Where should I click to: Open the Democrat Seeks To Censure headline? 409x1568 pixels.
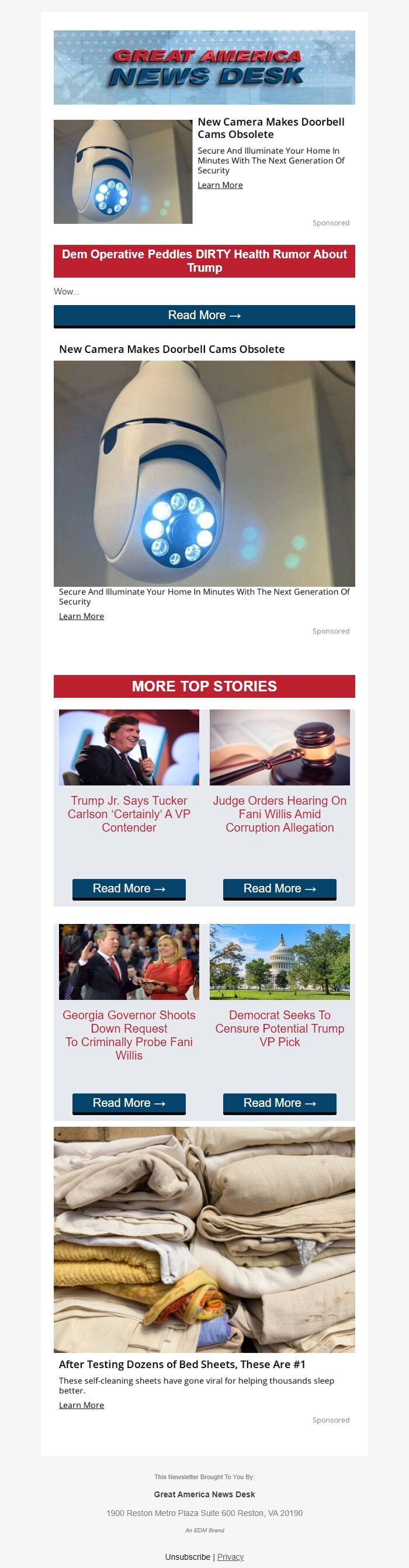coord(280,1028)
